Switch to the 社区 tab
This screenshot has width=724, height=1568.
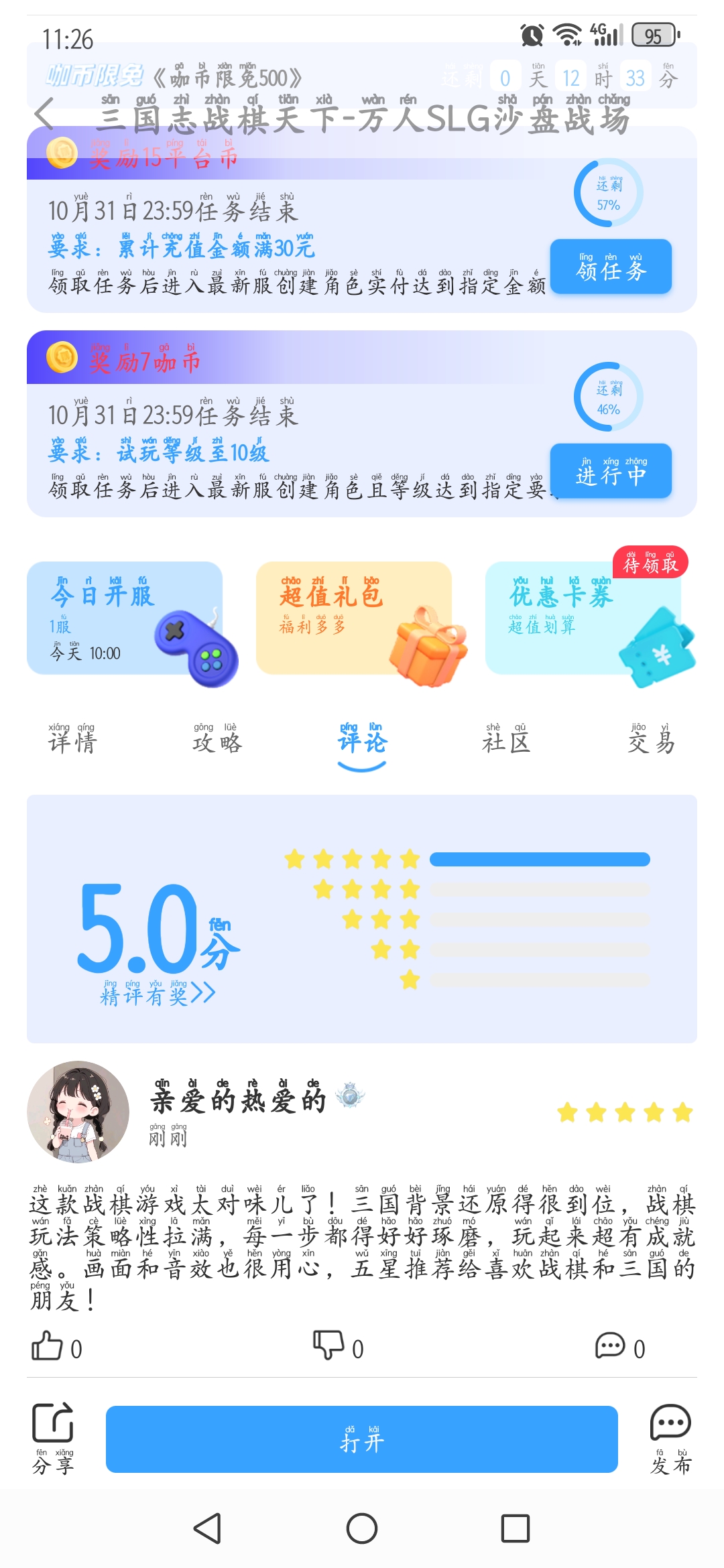click(x=506, y=740)
